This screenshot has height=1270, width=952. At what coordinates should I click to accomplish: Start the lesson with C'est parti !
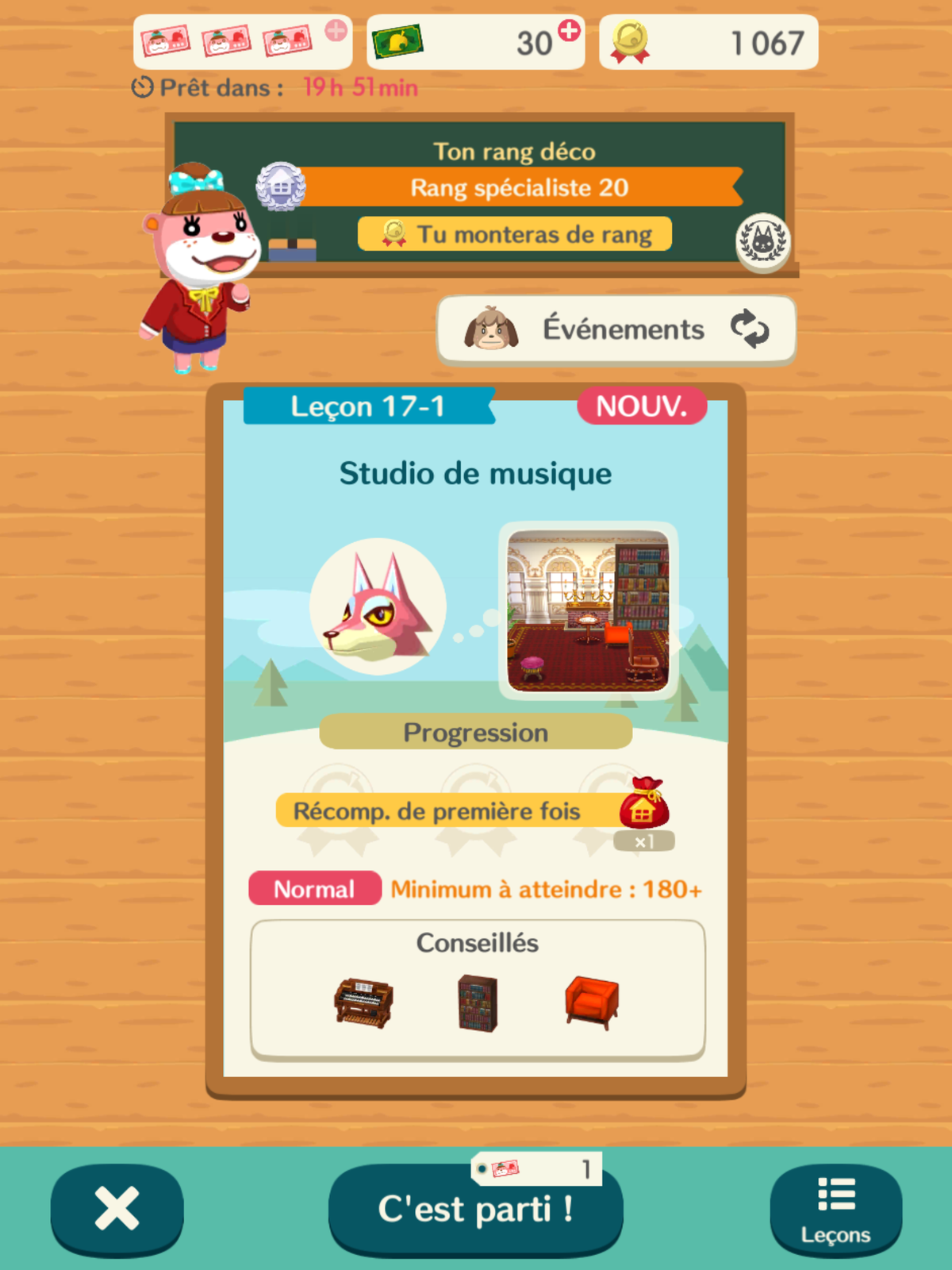pyautogui.click(x=475, y=1209)
